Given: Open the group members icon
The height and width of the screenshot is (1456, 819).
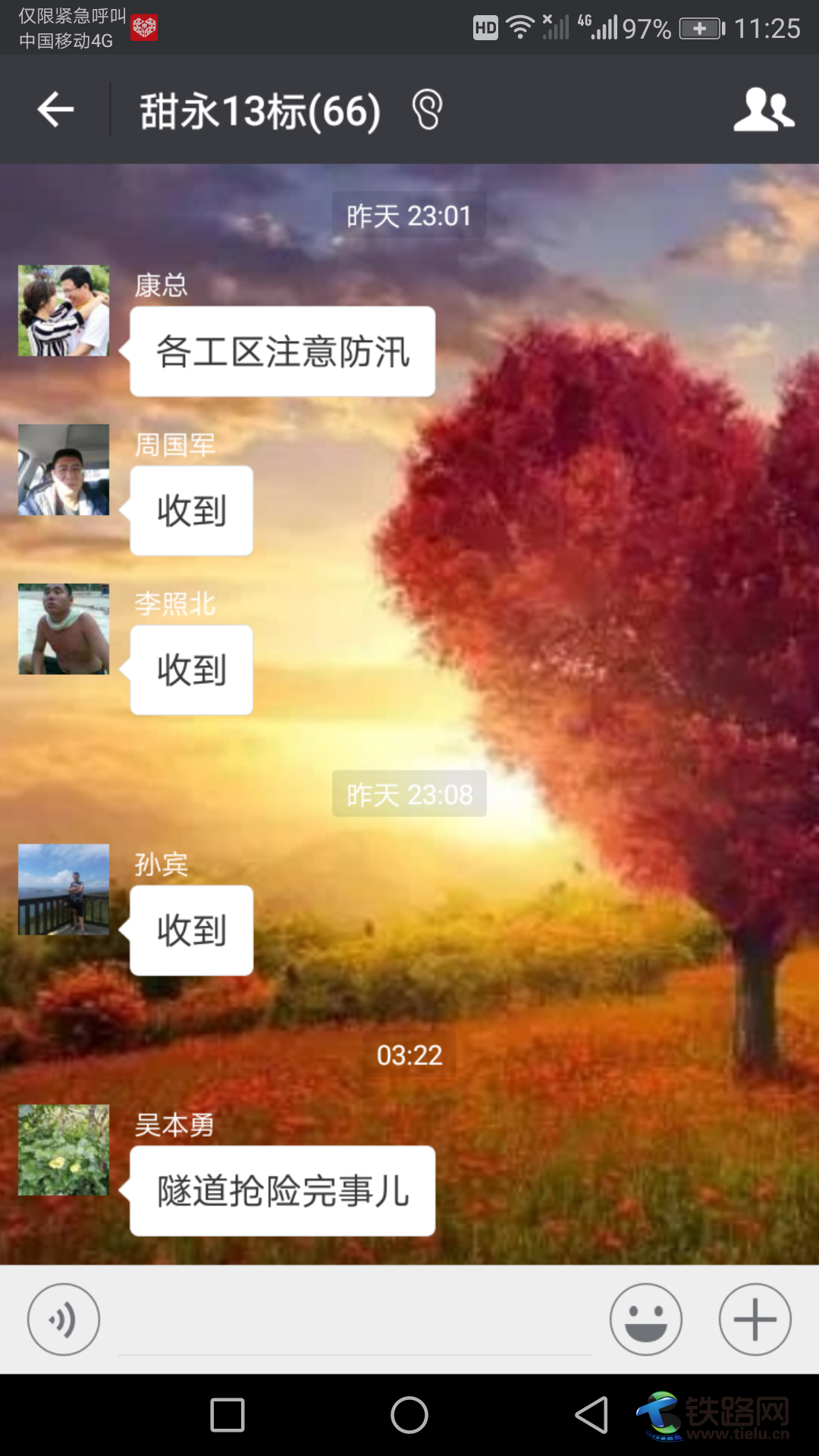Looking at the screenshot, I should (764, 110).
